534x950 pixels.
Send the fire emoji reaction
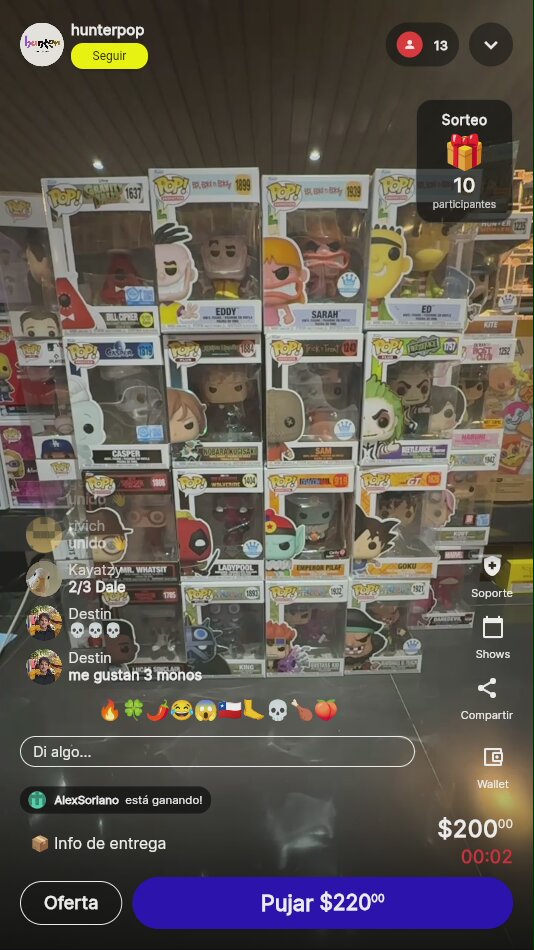point(110,710)
